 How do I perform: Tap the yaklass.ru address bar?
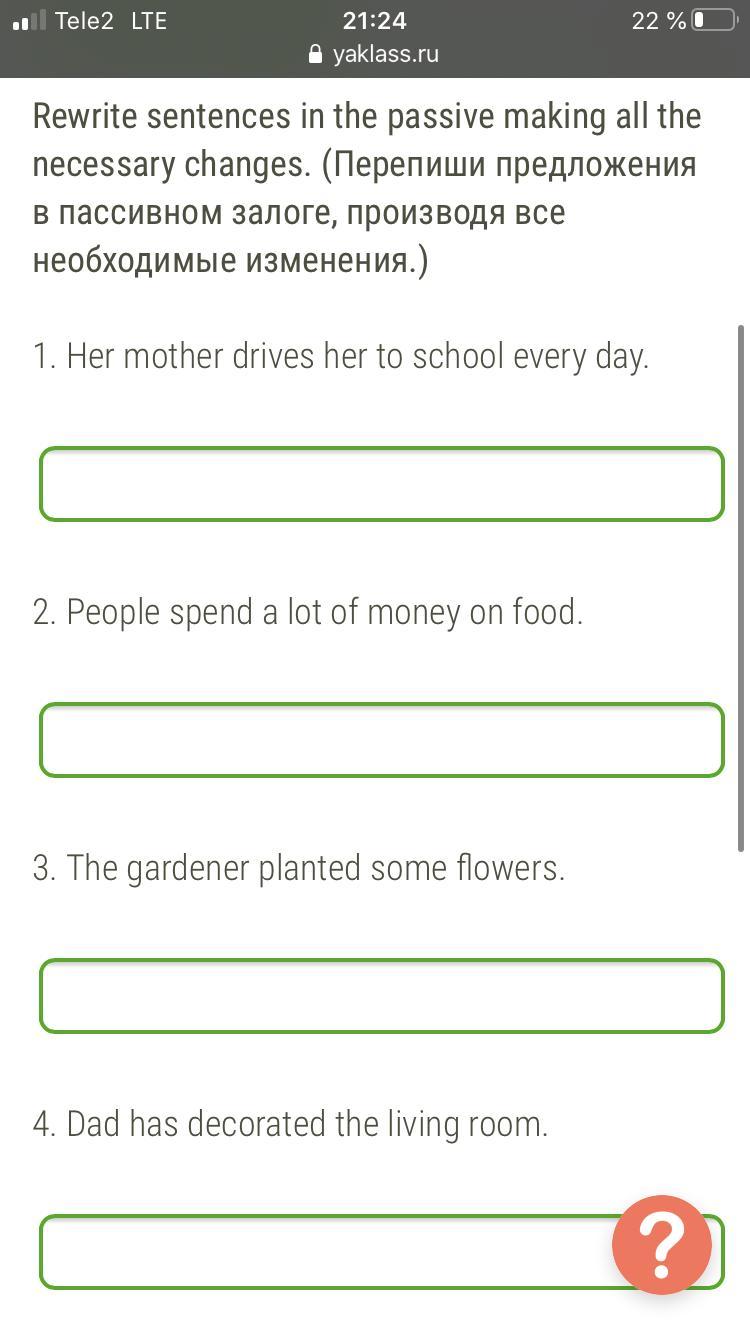click(x=375, y=54)
